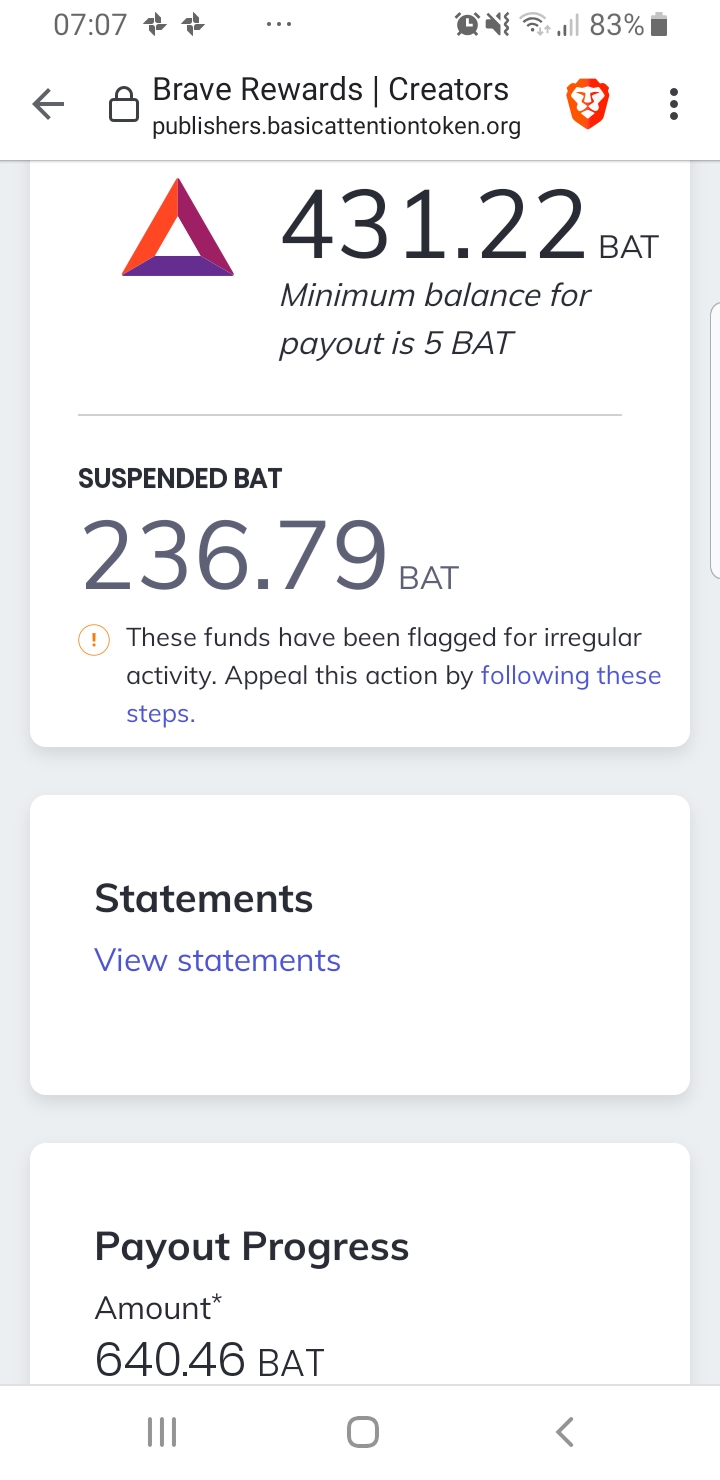Viewport: 720px width, 1480px height.
Task: Open the View statements link
Action: [x=218, y=960]
